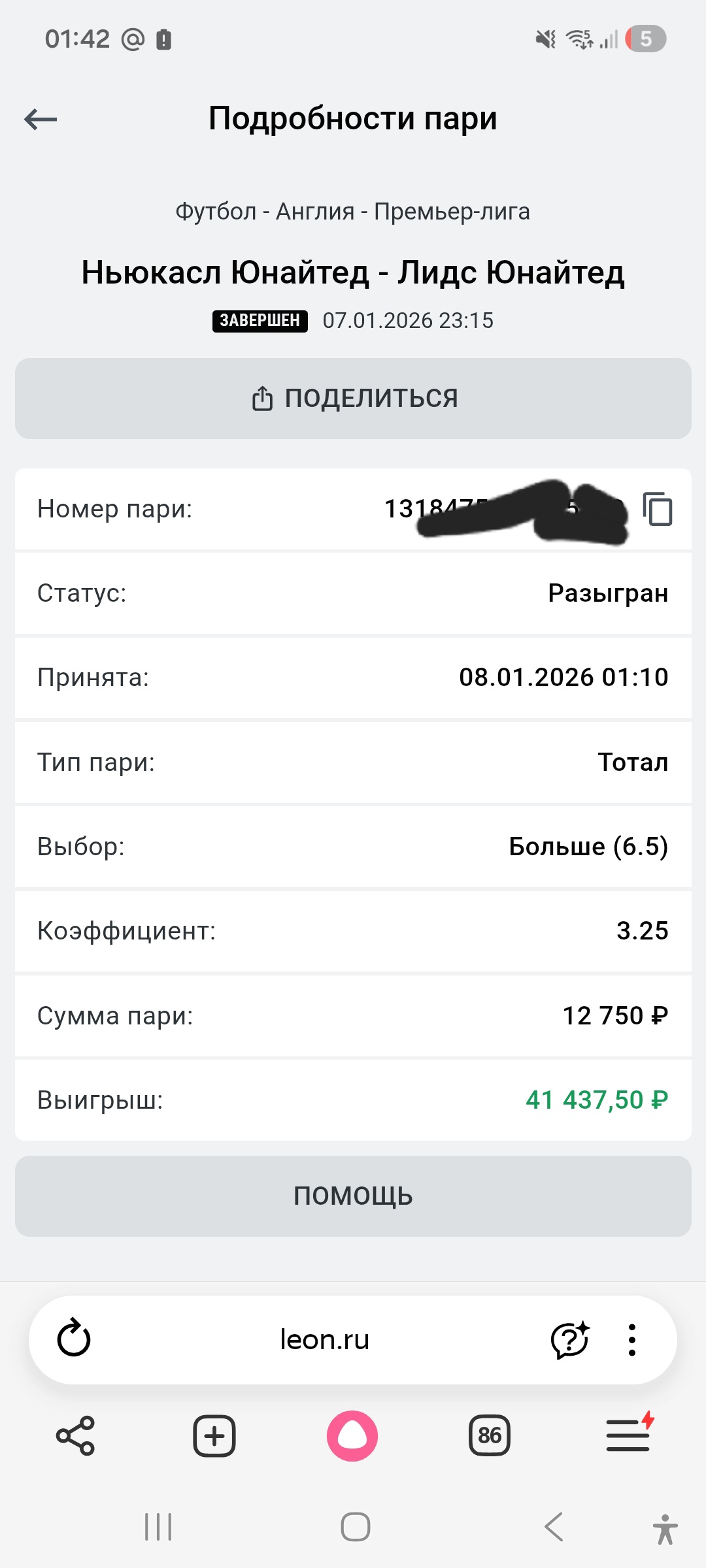Reload the page in the browser
The width and height of the screenshot is (706, 1568).
(x=74, y=1339)
